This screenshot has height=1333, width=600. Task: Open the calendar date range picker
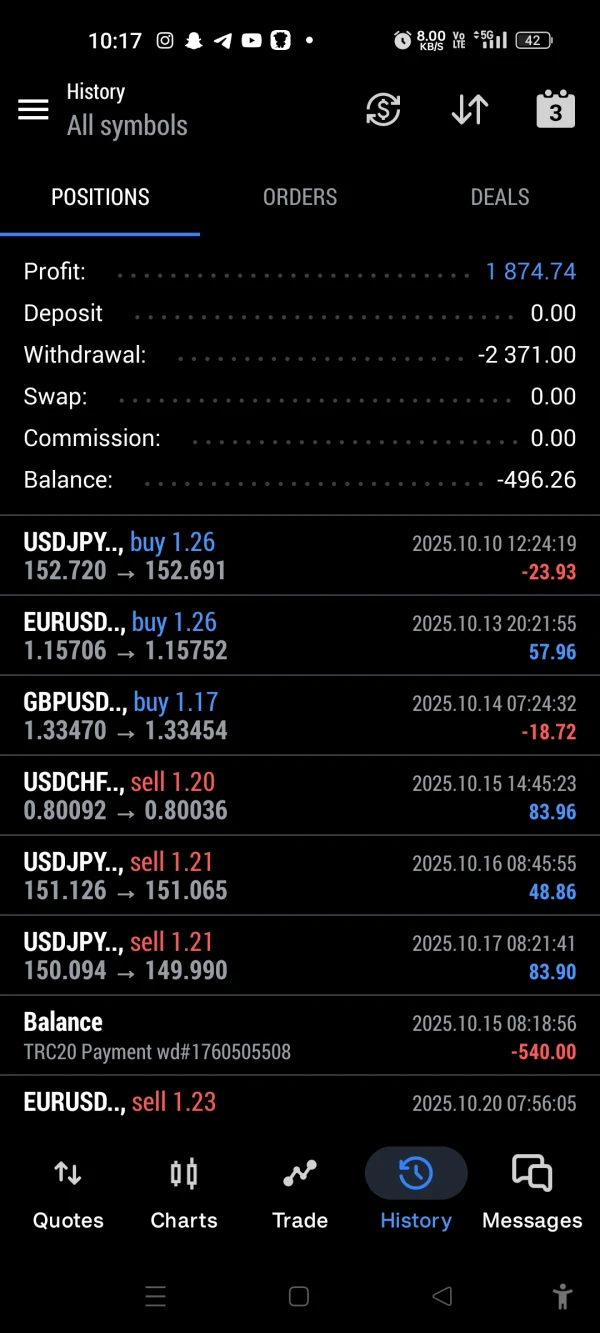pos(555,110)
